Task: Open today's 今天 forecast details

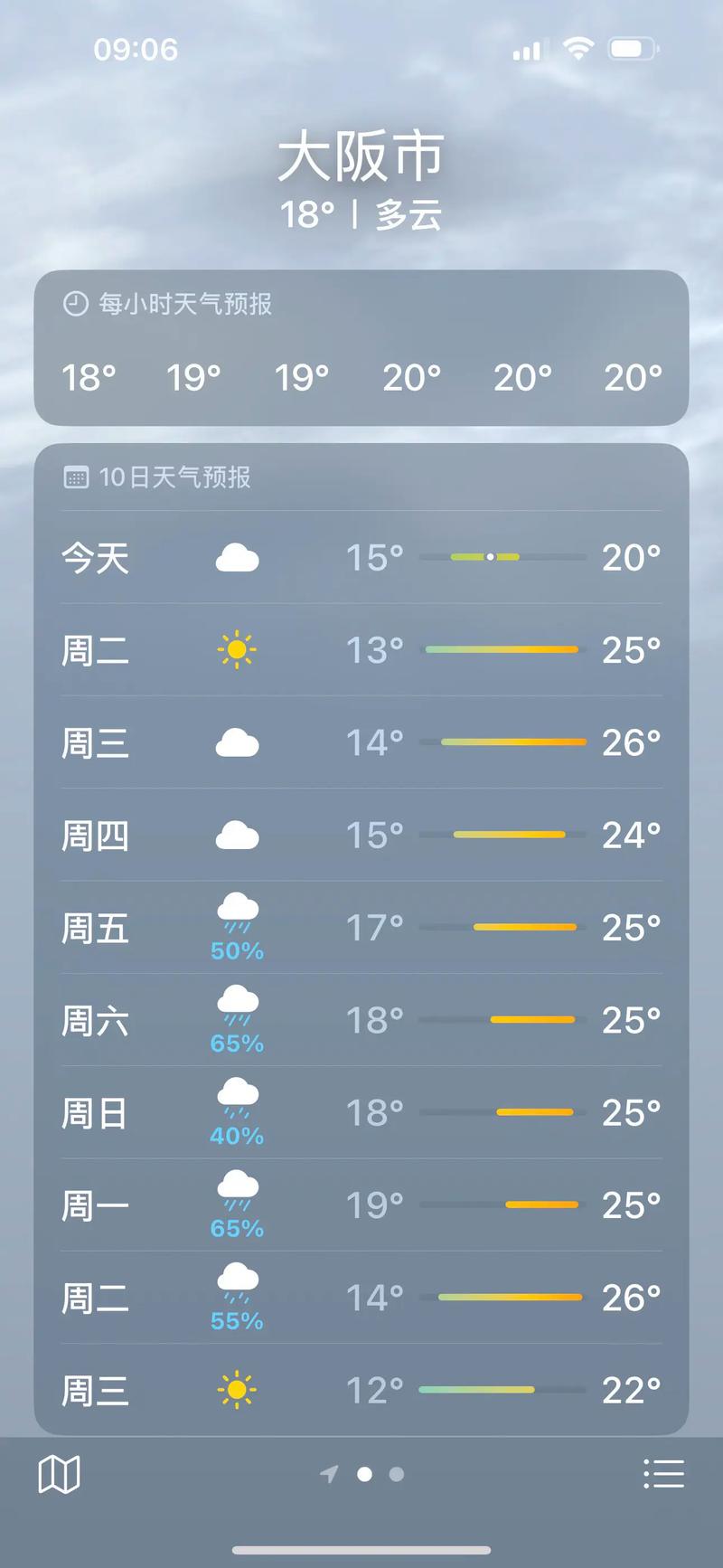Action: [x=361, y=558]
